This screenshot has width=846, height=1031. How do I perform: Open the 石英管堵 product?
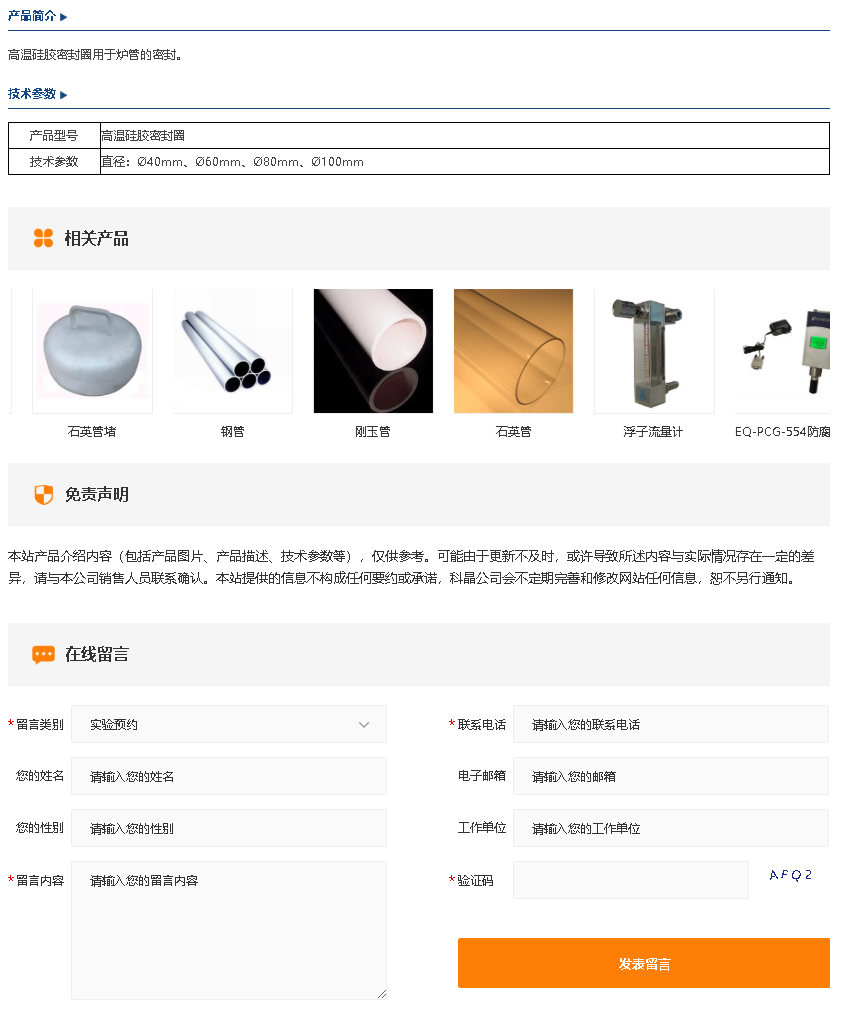click(x=92, y=351)
